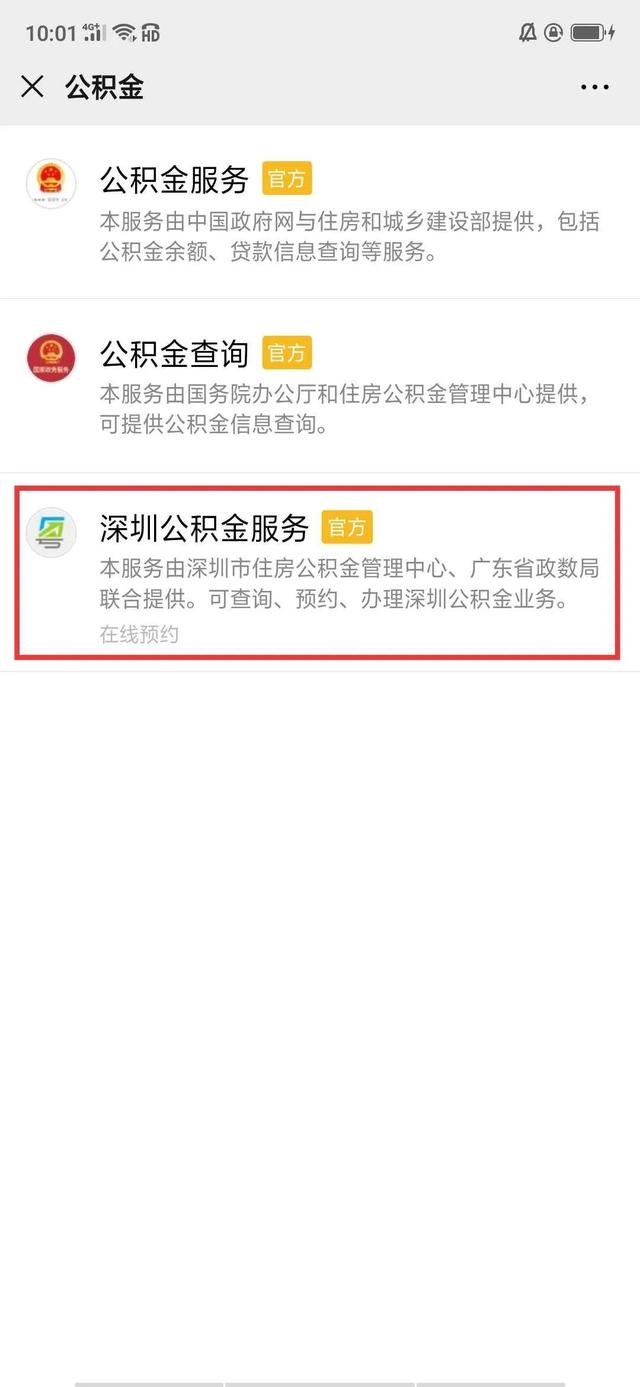Close the 公积金 page
The height and width of the screenshot is (1387, 640).
[32, 87]
